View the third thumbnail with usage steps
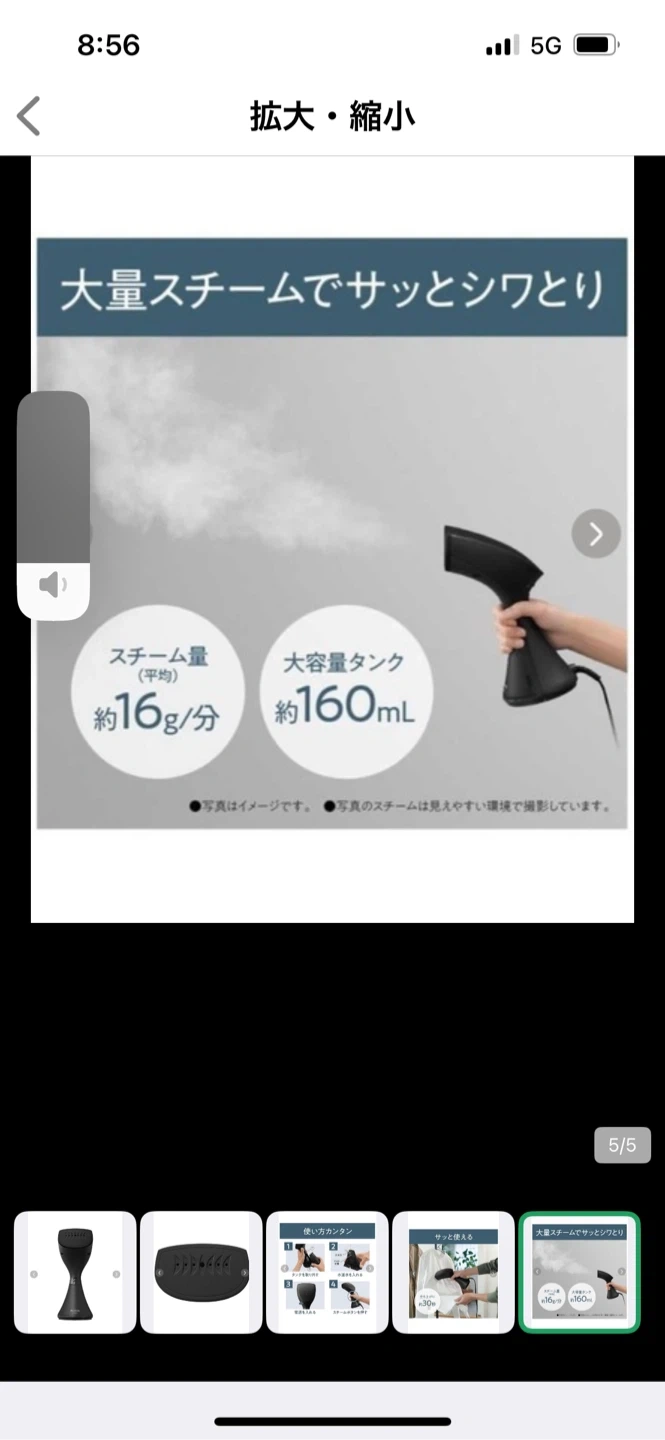 327,1272
